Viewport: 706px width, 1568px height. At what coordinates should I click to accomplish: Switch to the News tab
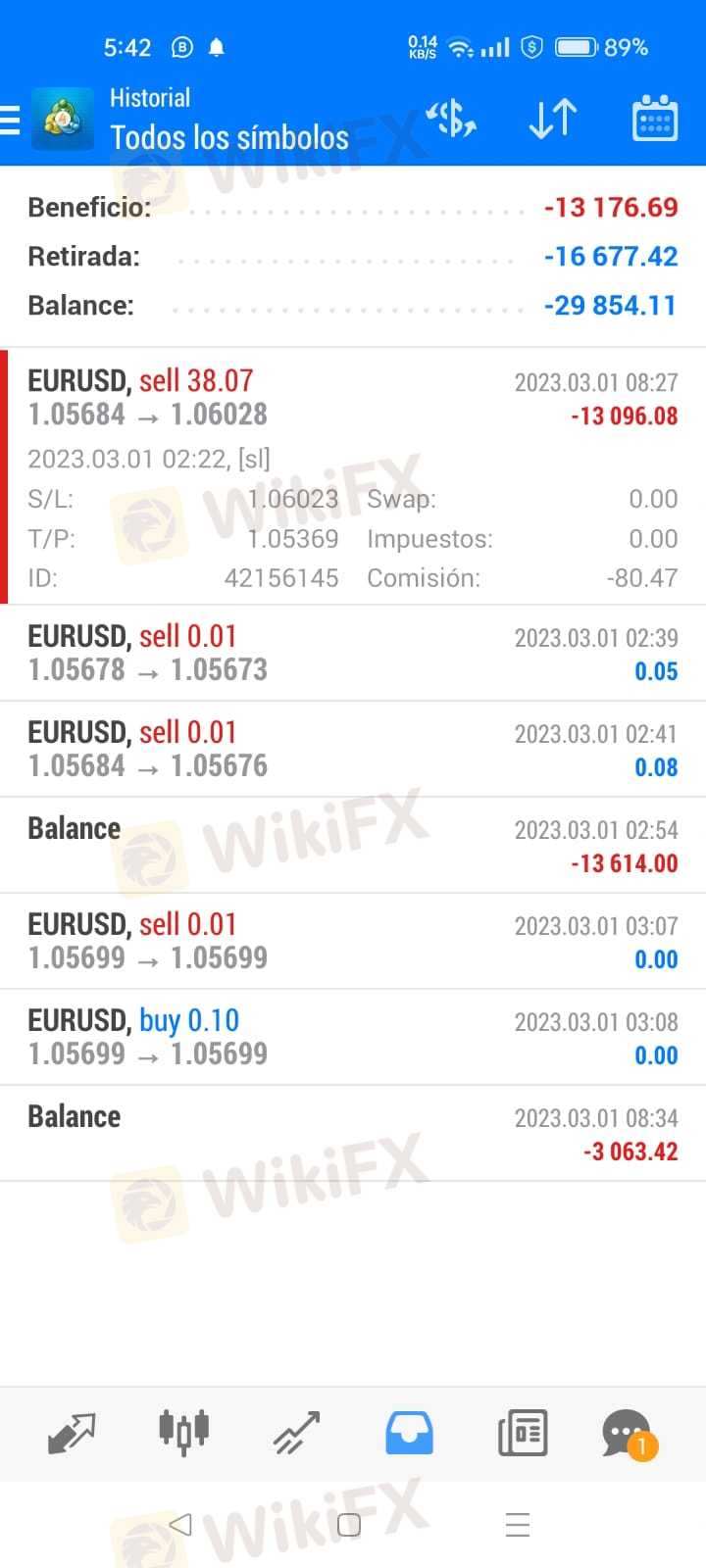point(523,1434)
